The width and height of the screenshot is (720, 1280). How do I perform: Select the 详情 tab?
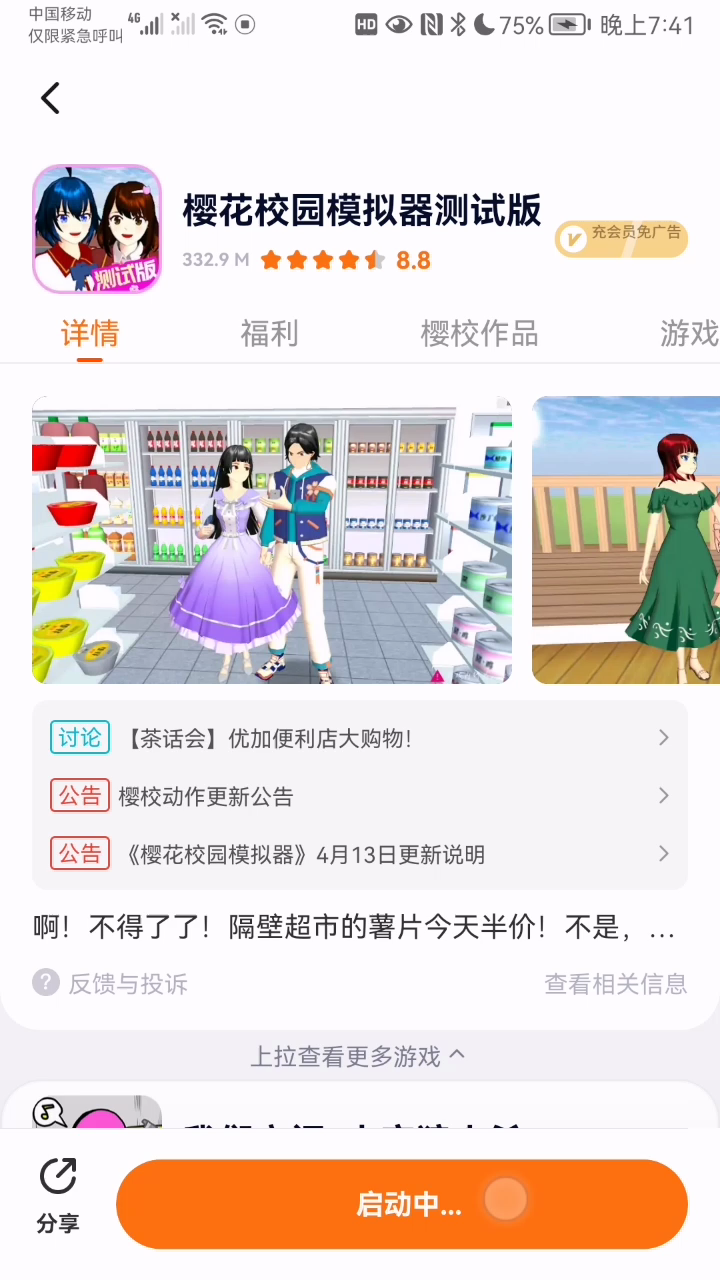tap(90, 334)
